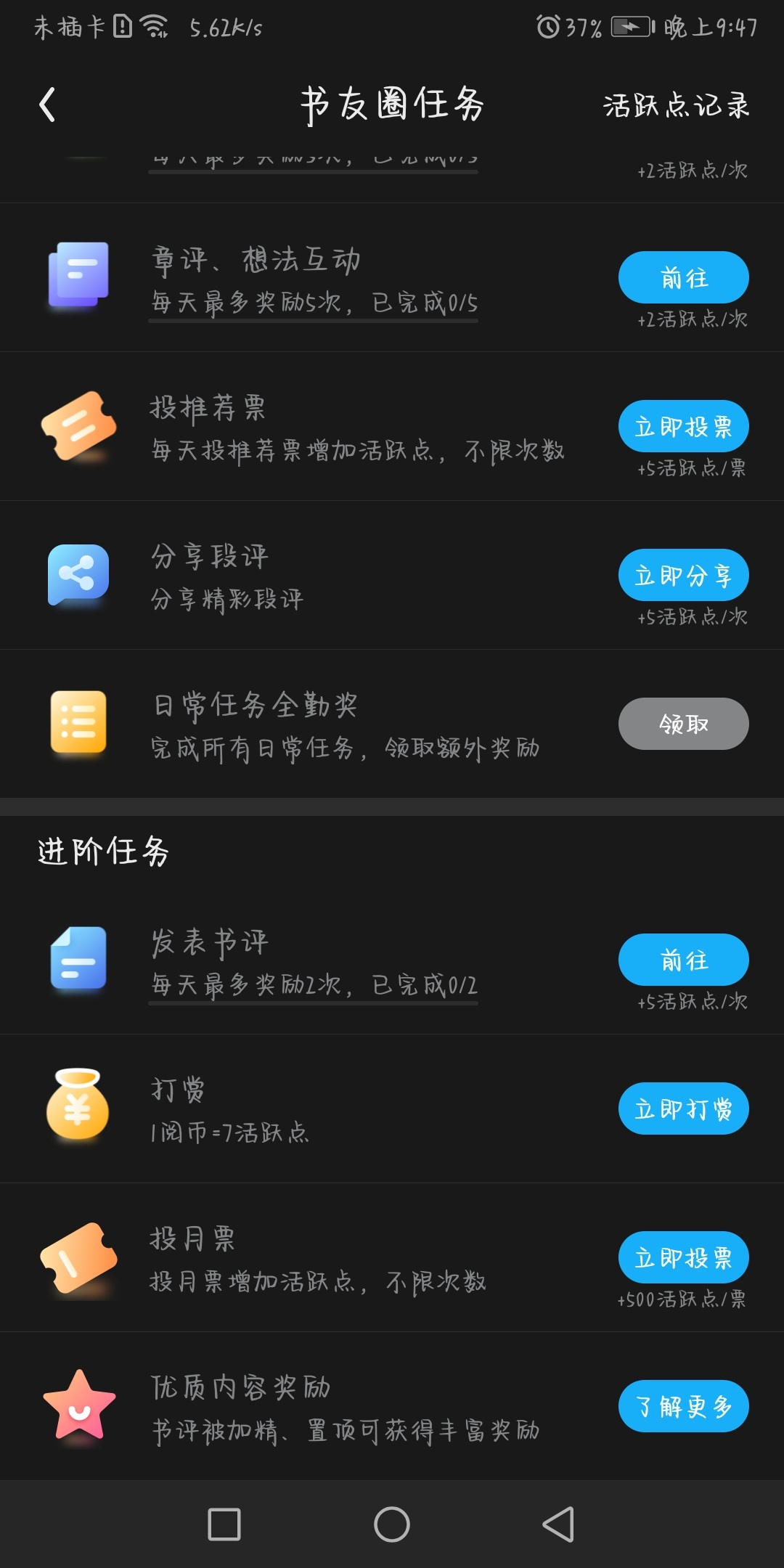This screenshot has height=1568, width=784.
Task: Open recent apps with the square button
Action: pyautogui.click(x=224, y=1524)
